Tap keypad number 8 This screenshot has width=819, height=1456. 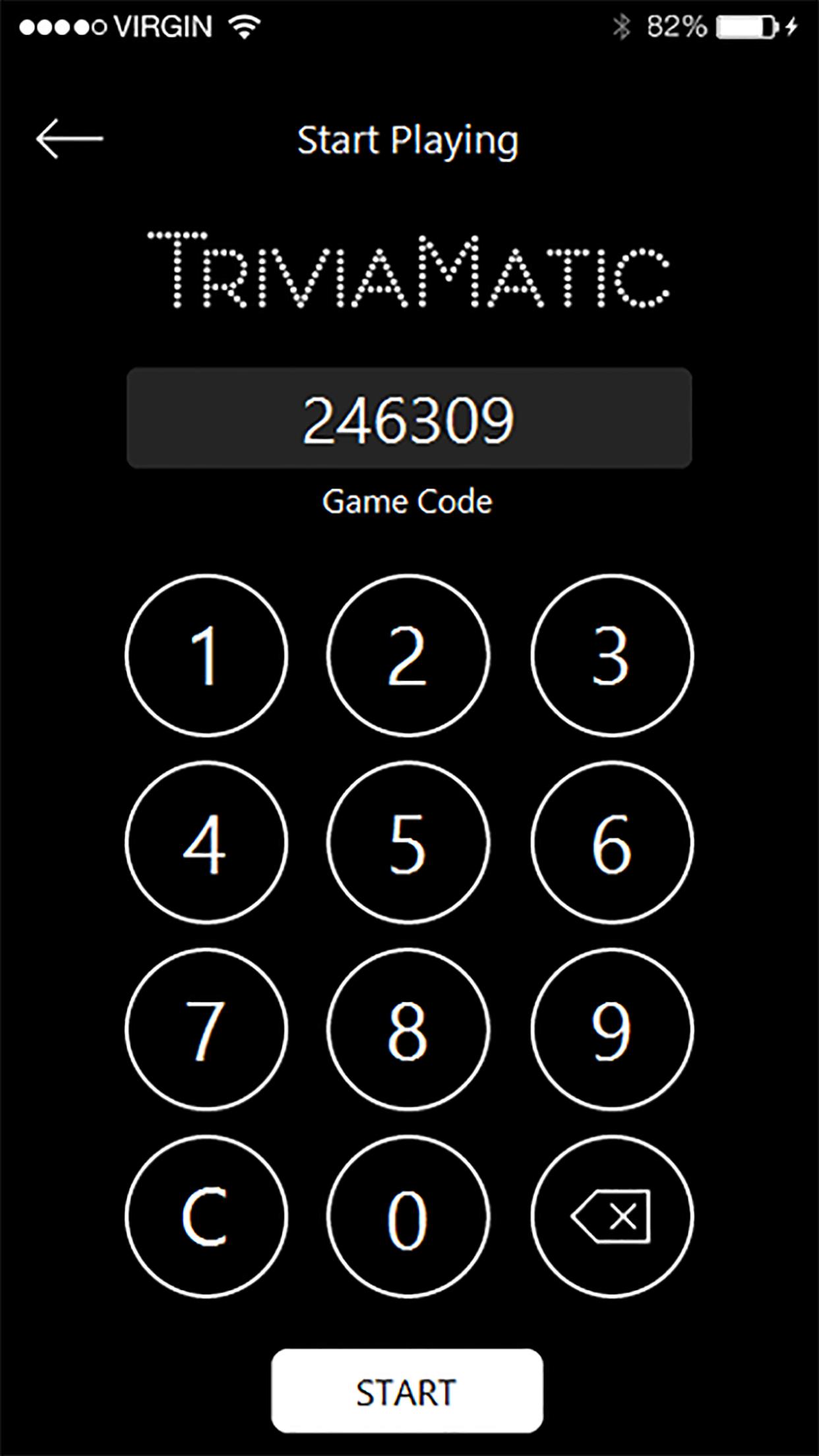click(408, 1029)
